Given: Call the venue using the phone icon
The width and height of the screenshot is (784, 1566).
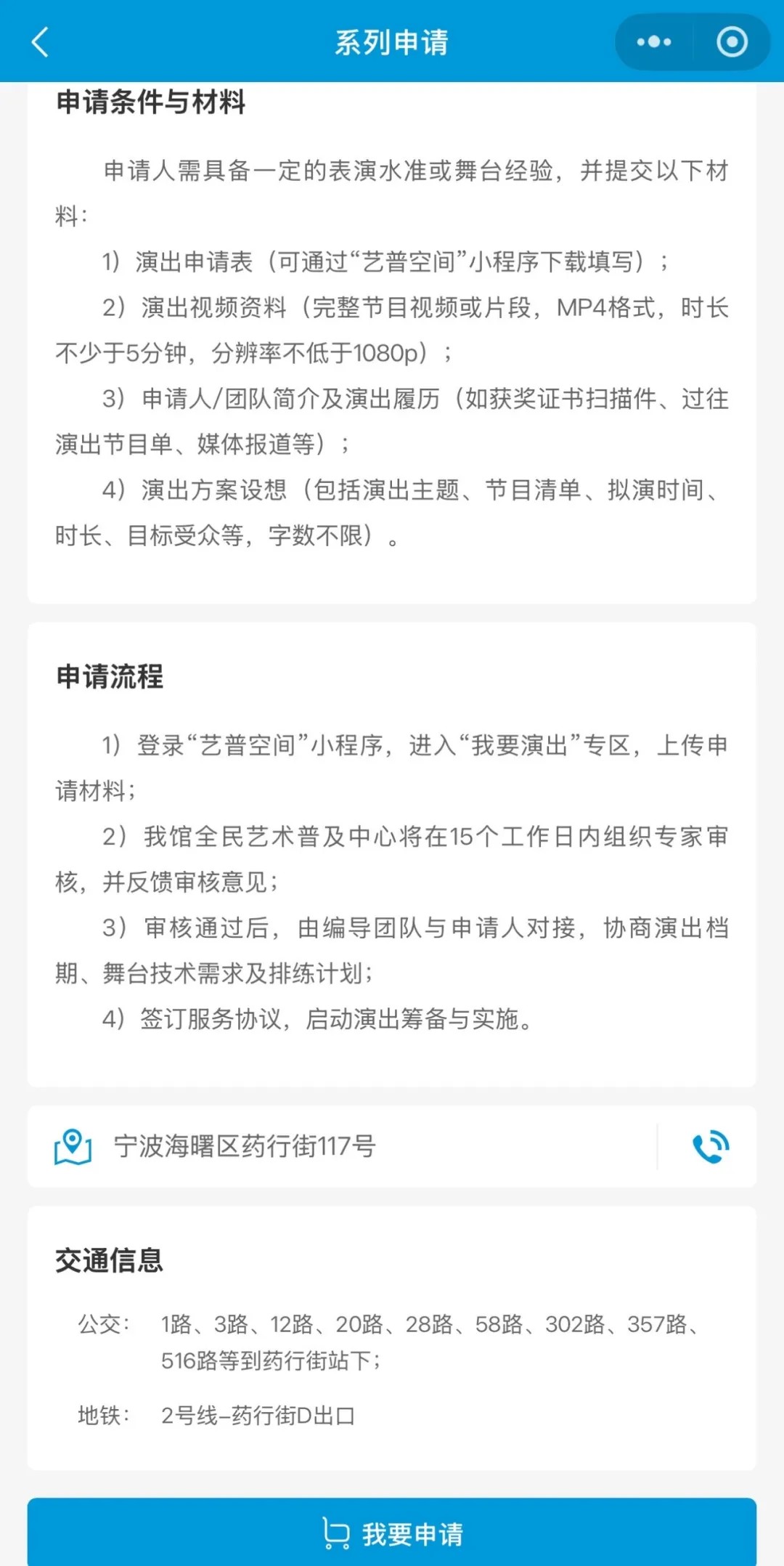Looking at the screenshot, I should pos(711,1147).
